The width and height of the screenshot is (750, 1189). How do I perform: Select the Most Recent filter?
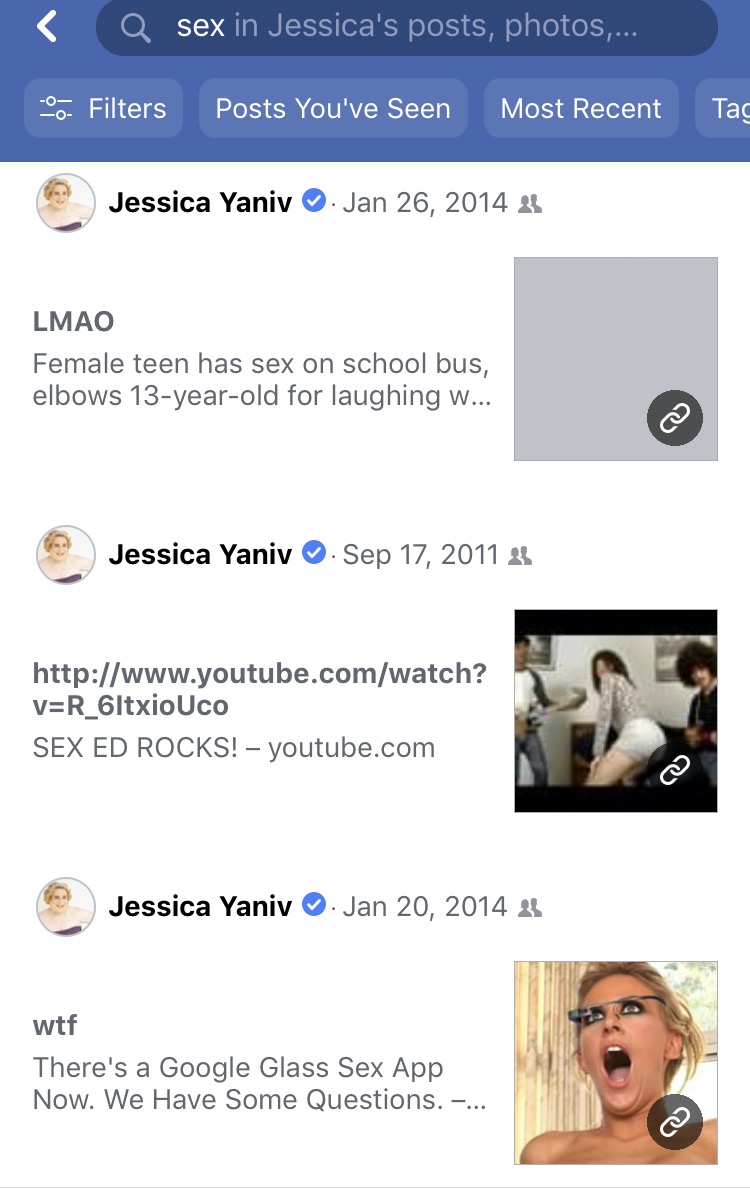point(581,108)
